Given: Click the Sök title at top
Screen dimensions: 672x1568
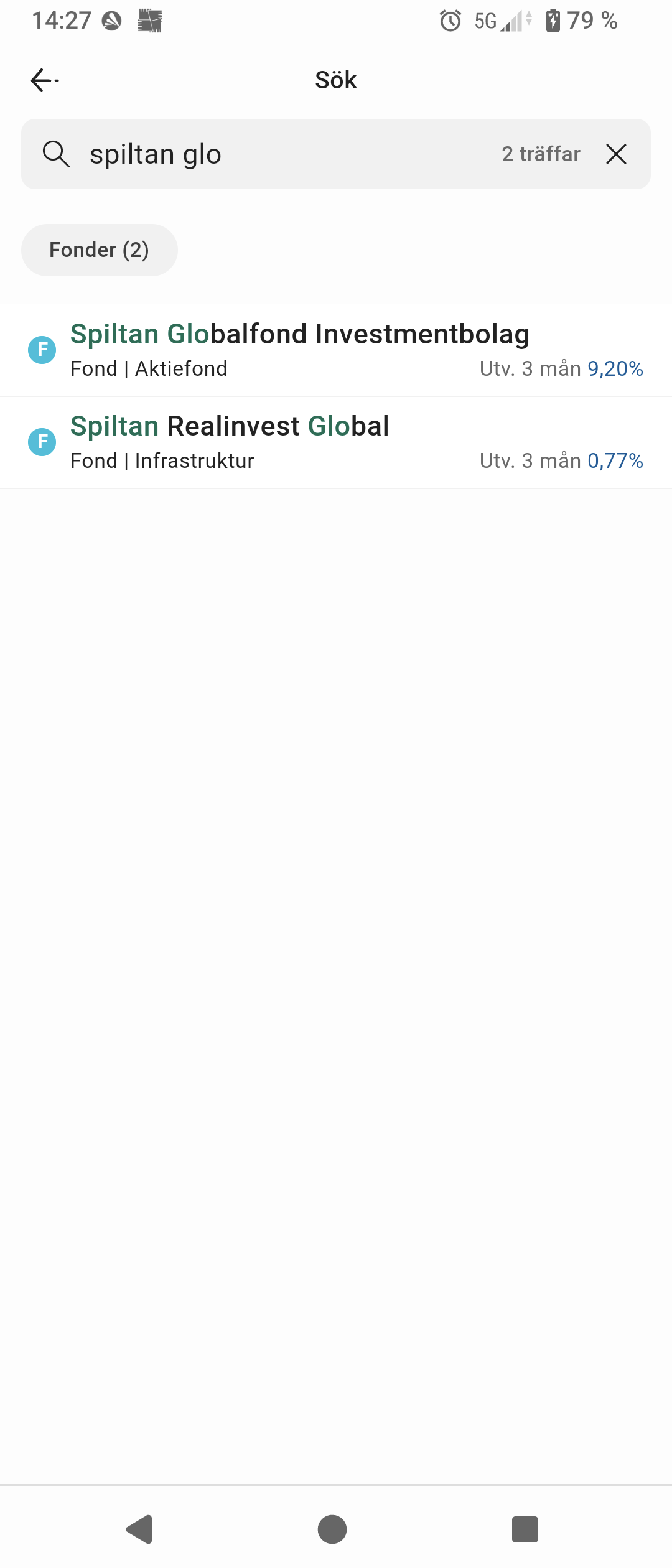Looking at the screenshot, I should tap(335, 80).
